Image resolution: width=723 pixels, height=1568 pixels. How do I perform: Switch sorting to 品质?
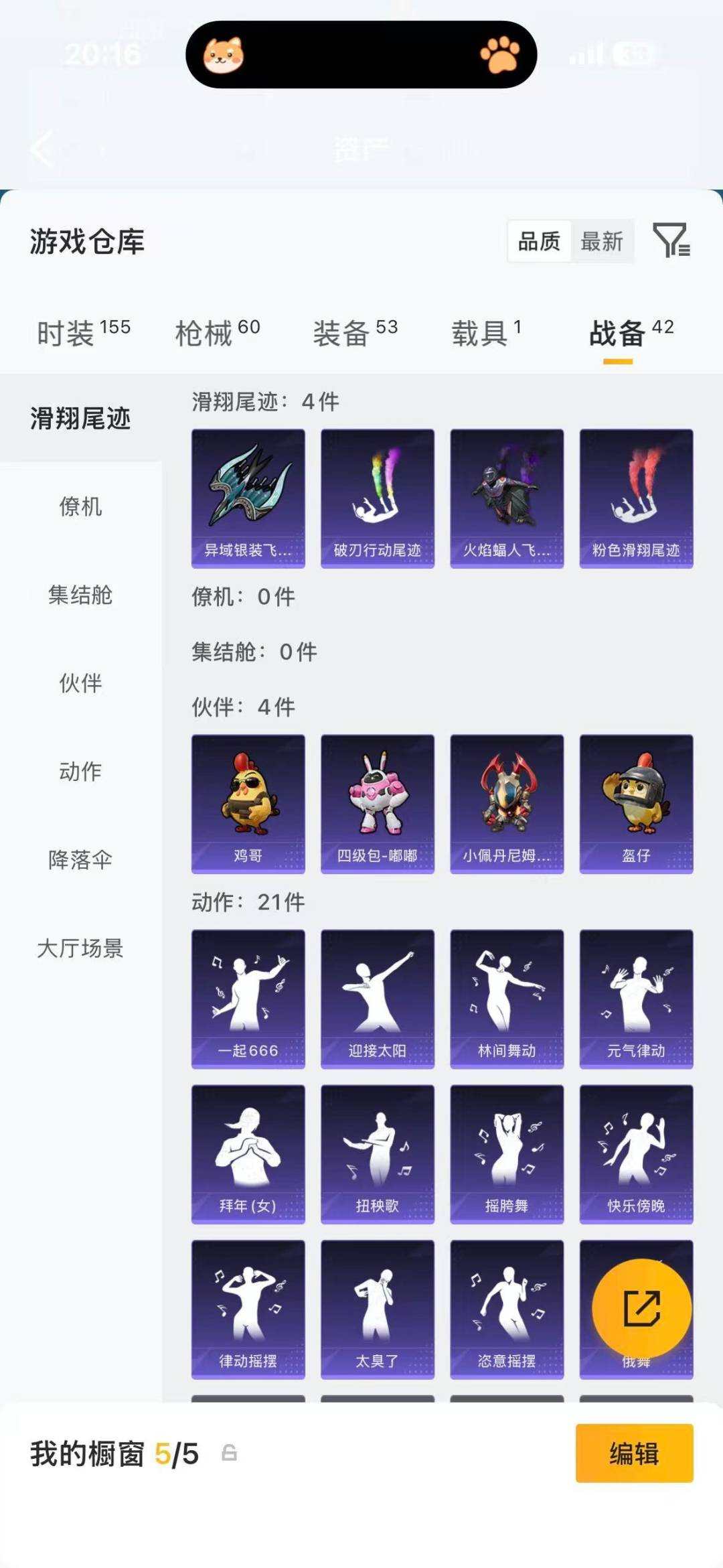pyautogui.click(x=540, y=242)
